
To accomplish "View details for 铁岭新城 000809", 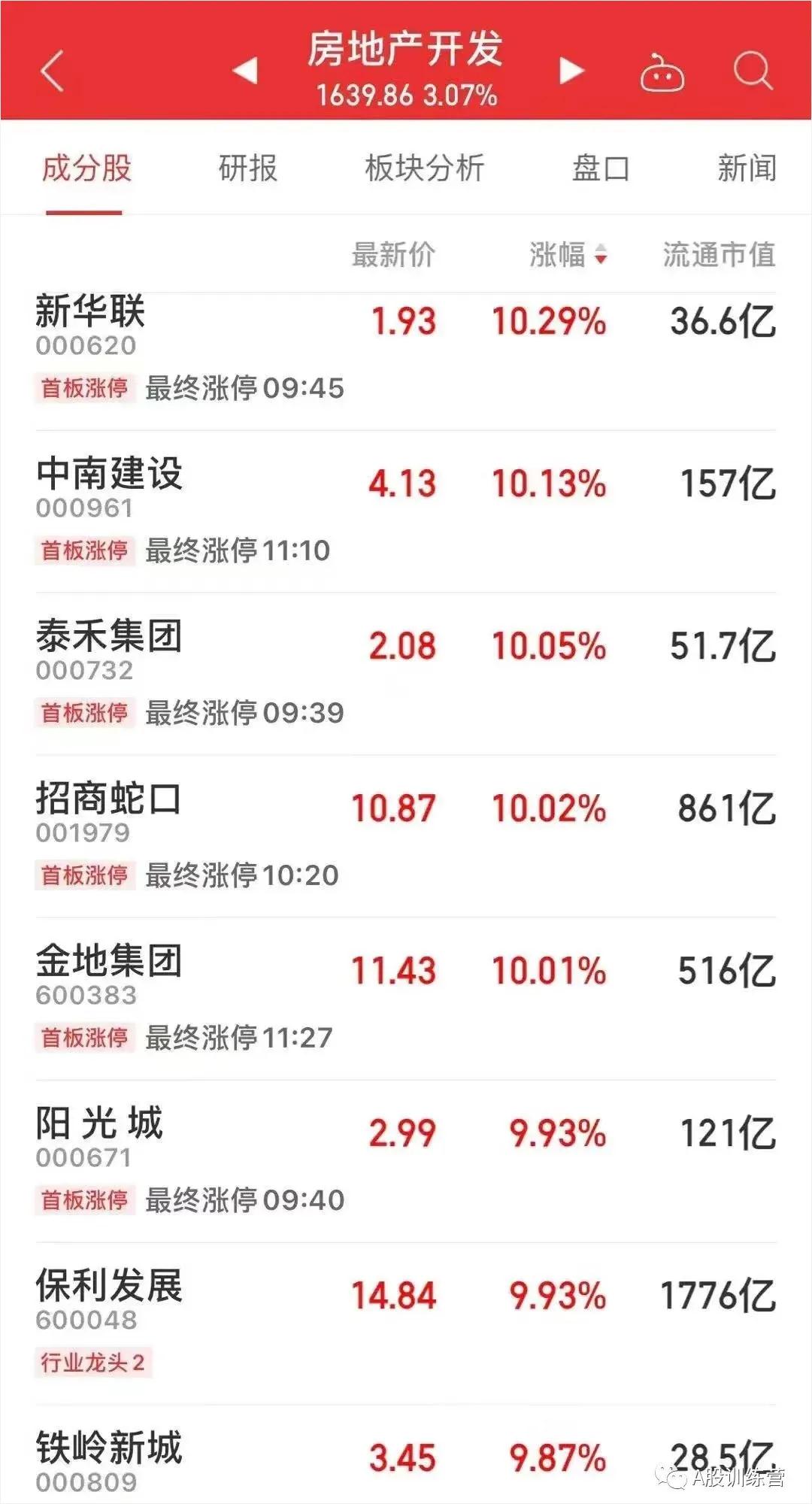I will tap(406, 1455).
